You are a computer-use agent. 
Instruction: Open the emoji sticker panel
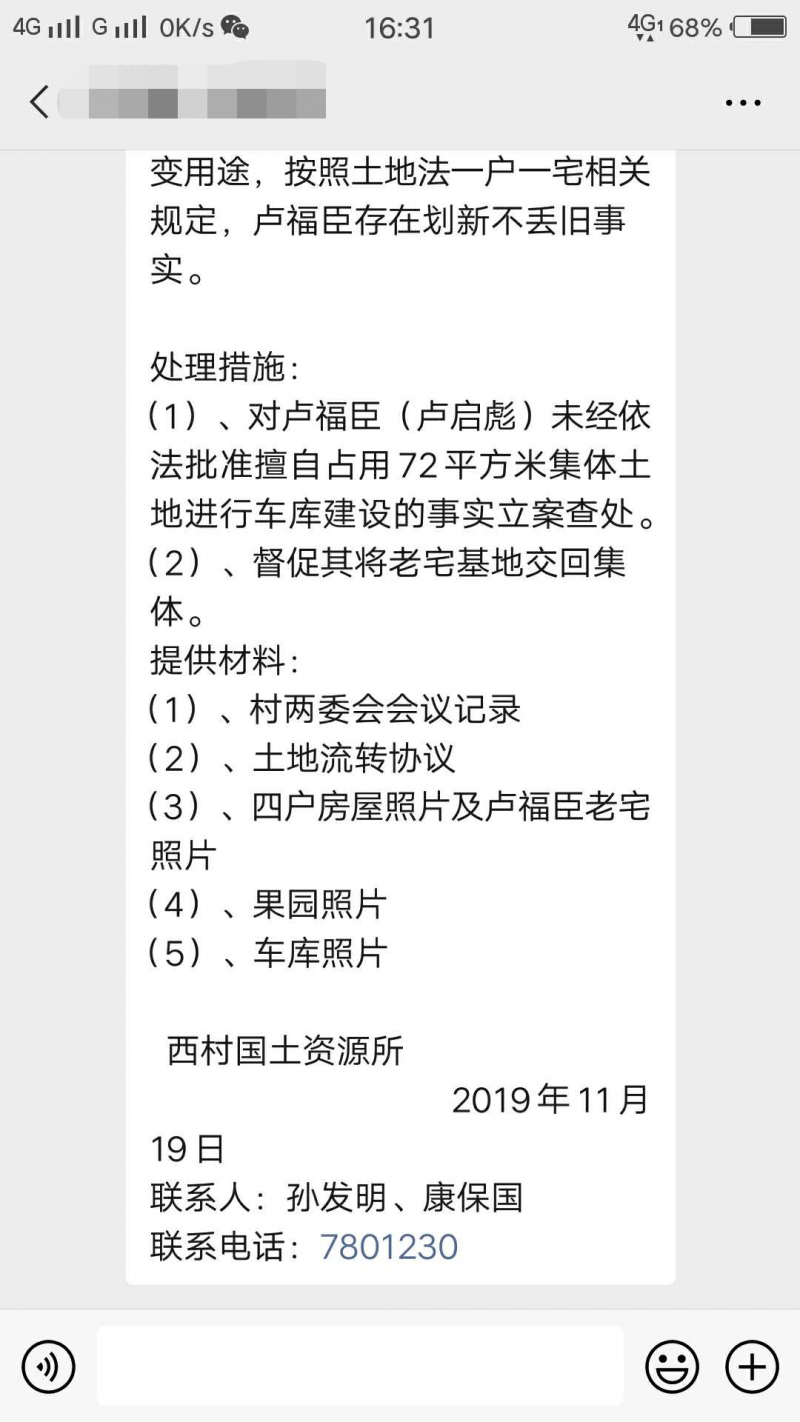[672, 1365]
